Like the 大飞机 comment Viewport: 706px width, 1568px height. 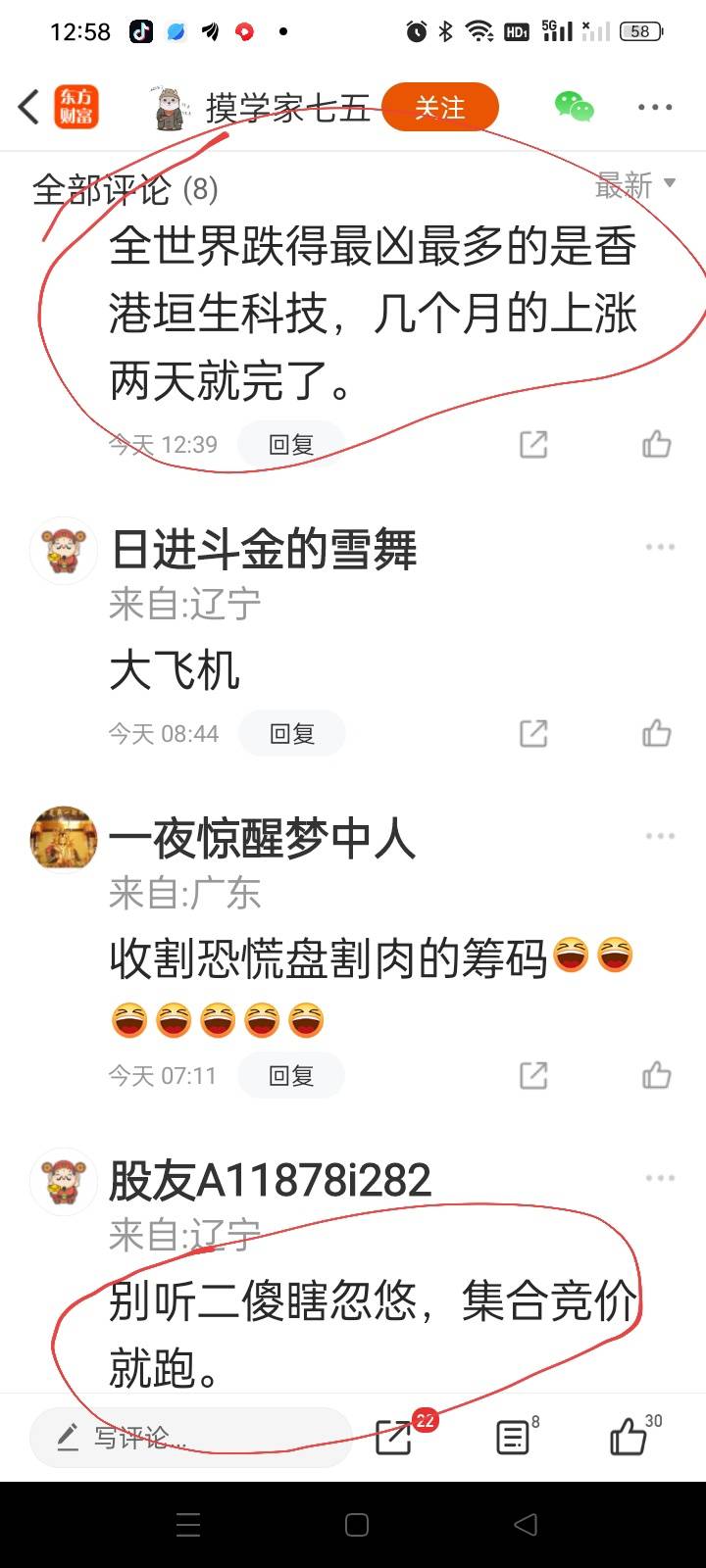[656, 734]
